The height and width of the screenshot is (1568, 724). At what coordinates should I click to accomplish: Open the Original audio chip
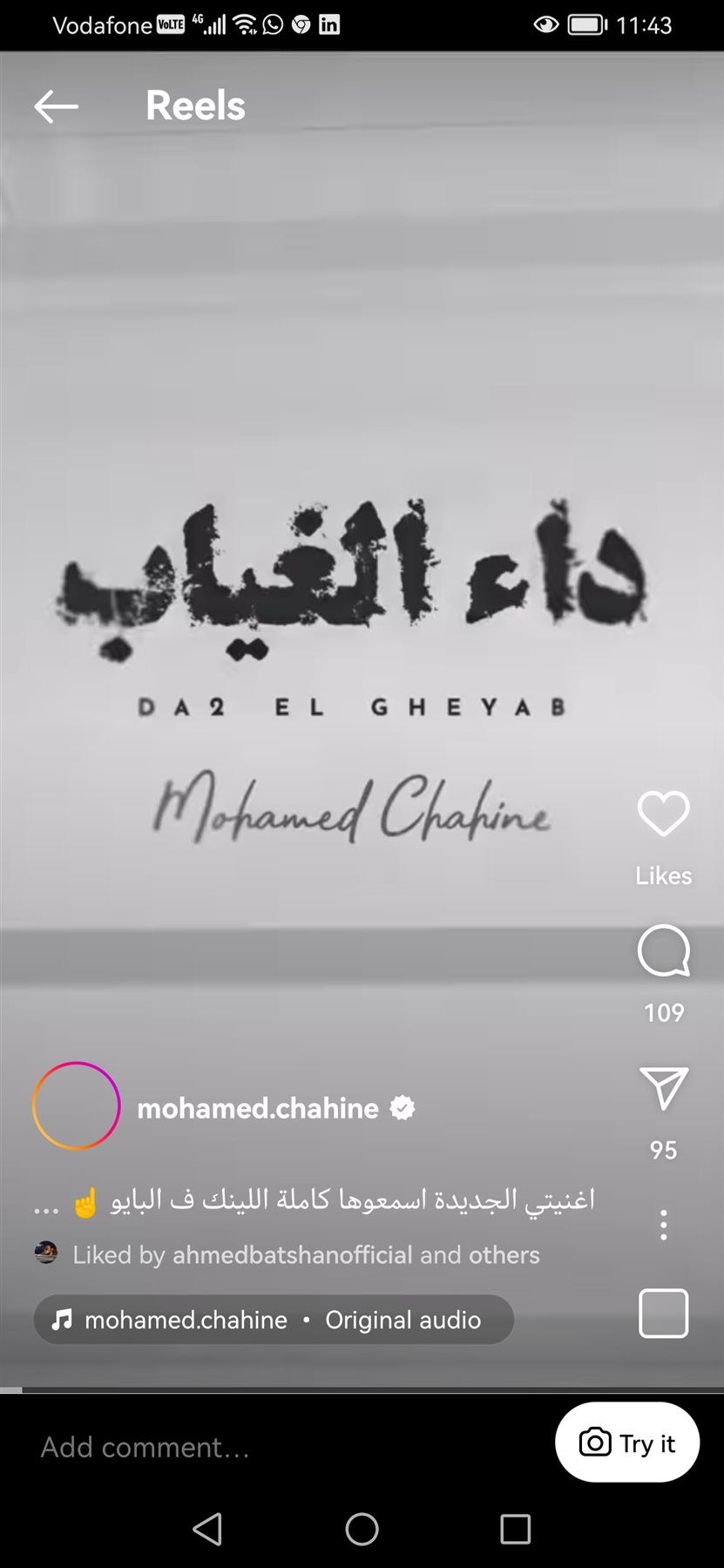274,1320
